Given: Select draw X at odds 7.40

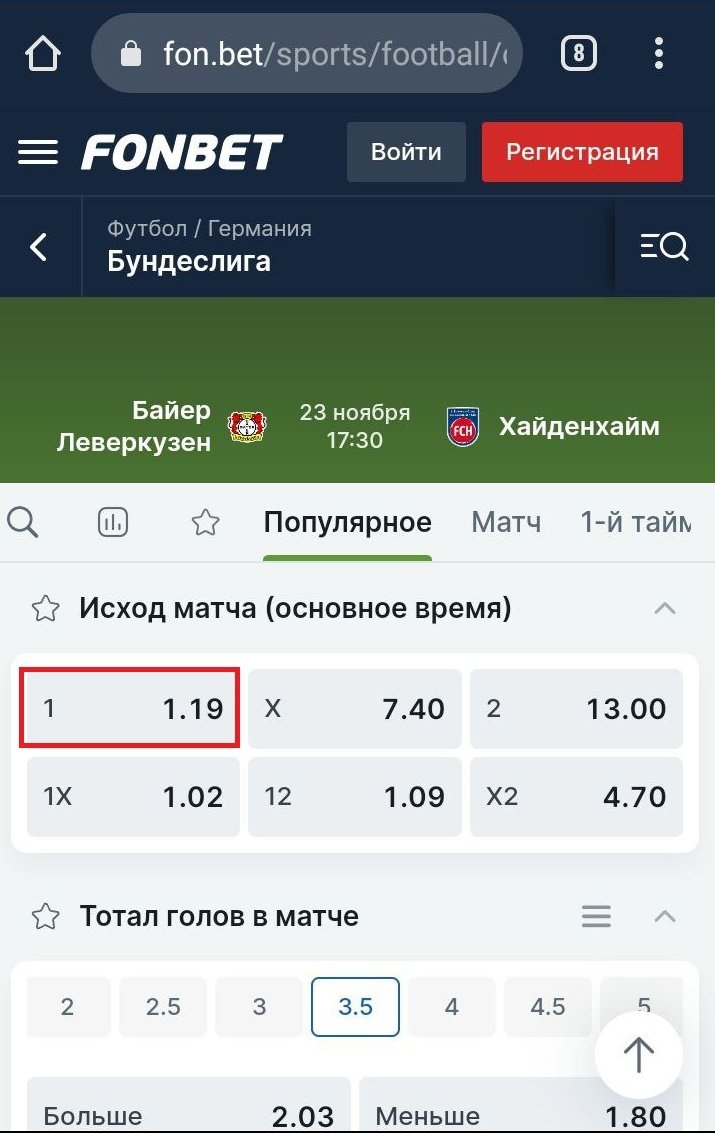Looking at the screenshot, I should [x=355, y=709].
